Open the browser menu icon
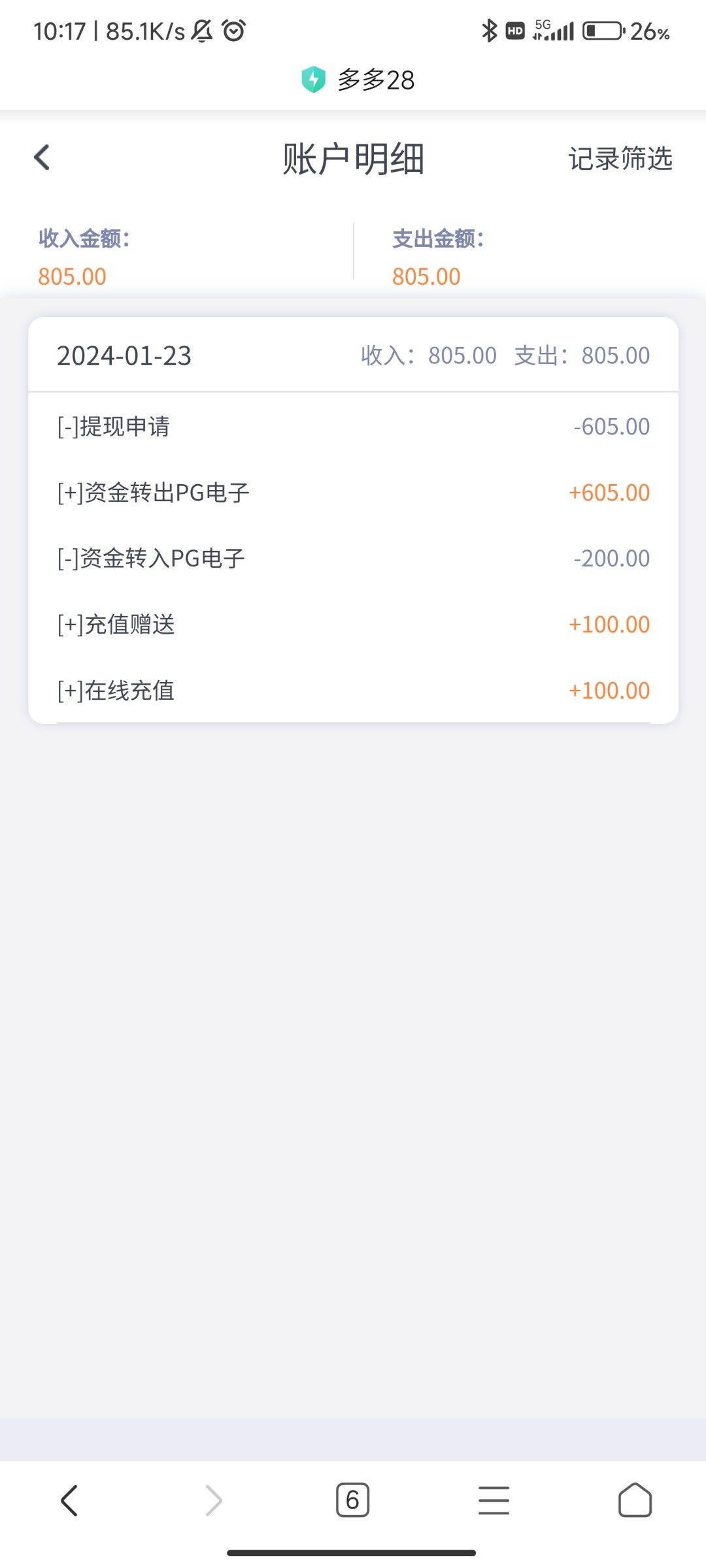 pos(494,1500)
